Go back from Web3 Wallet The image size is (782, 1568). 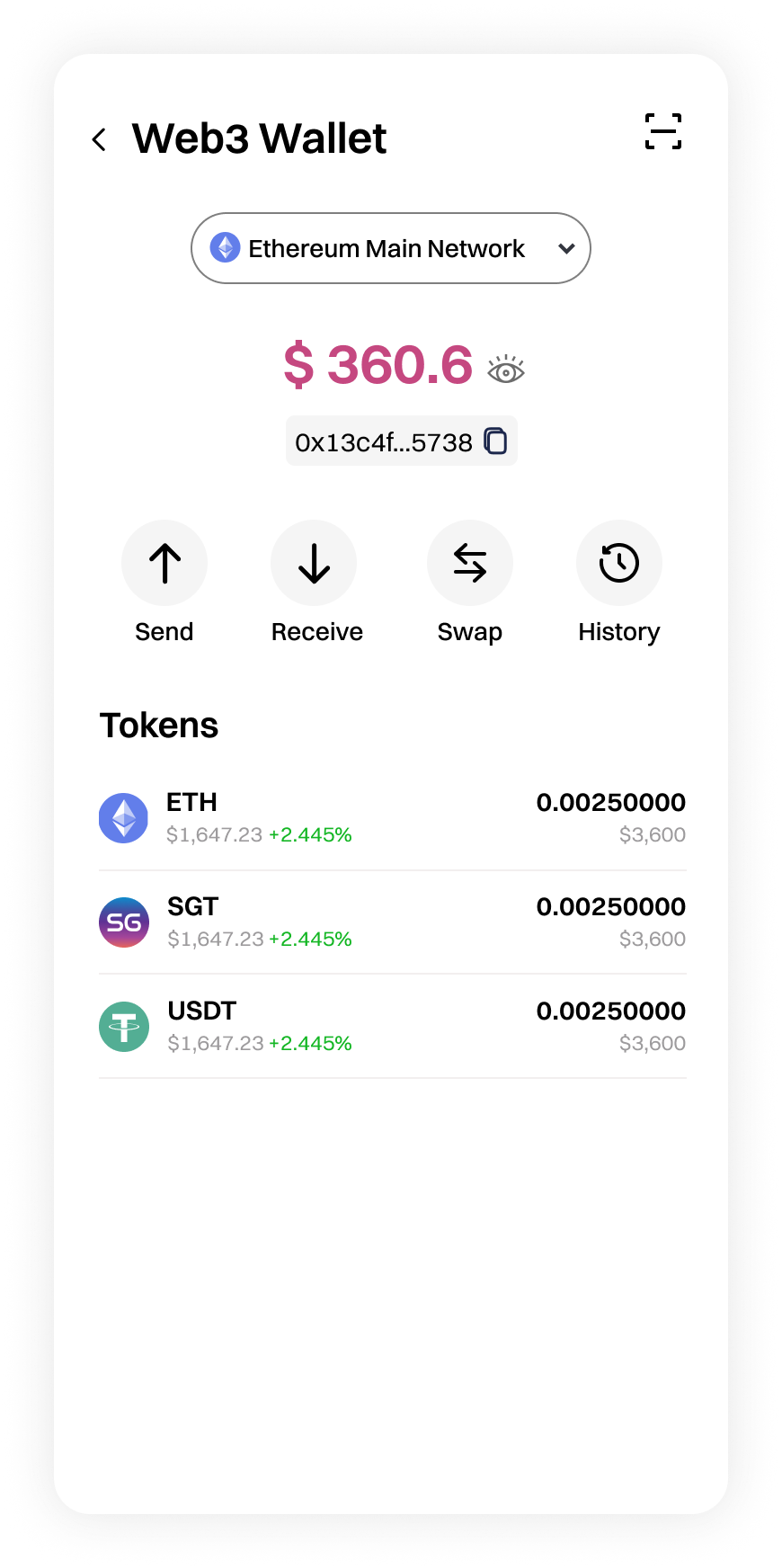(x=100, y=139)
